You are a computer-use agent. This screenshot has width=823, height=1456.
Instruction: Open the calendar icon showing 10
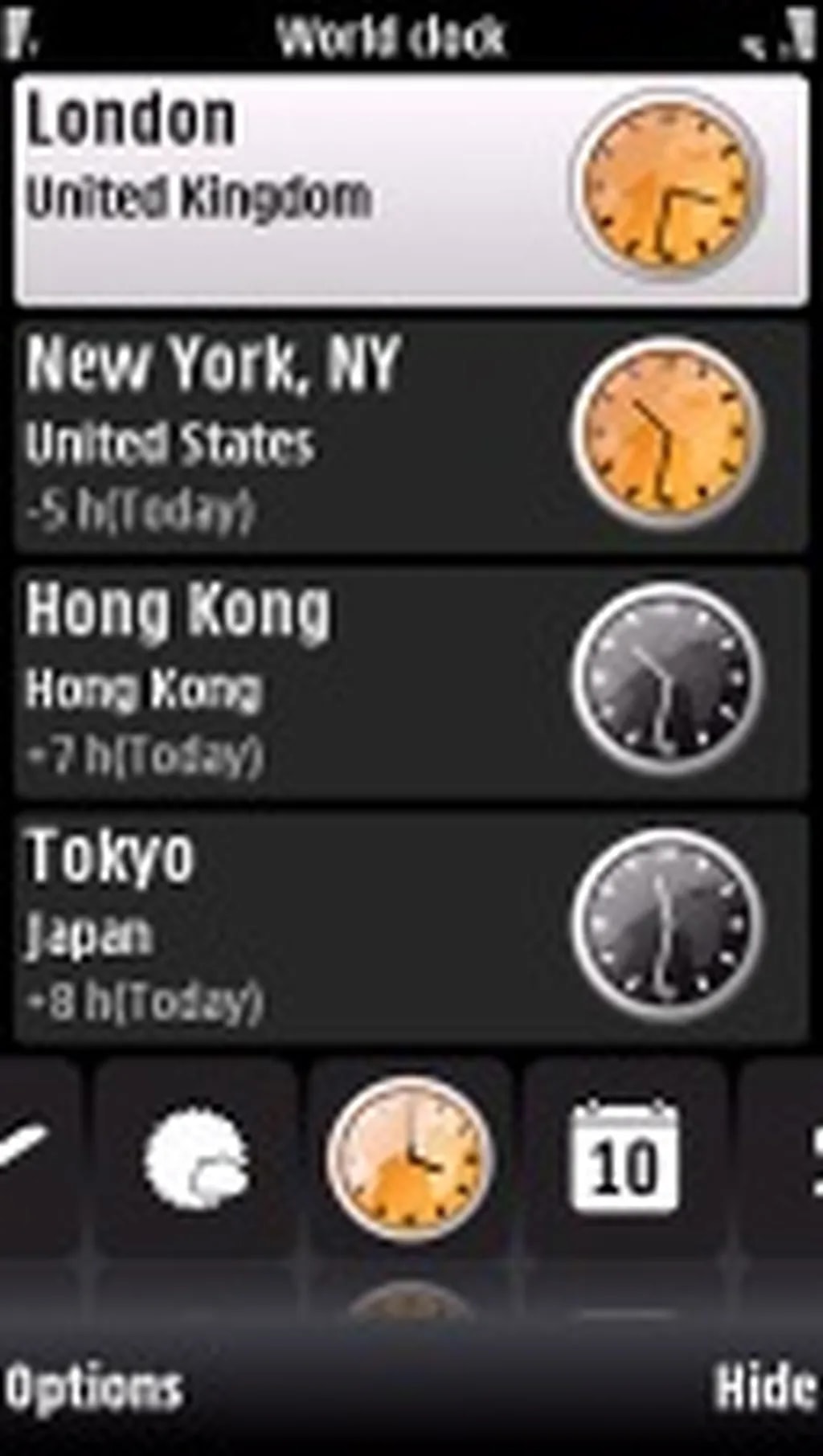[624, 1157]
